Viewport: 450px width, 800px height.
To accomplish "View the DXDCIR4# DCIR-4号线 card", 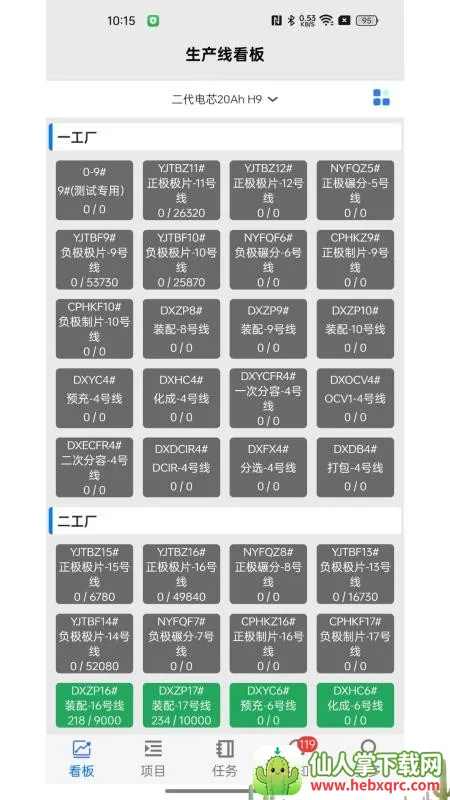I will 181,467.
